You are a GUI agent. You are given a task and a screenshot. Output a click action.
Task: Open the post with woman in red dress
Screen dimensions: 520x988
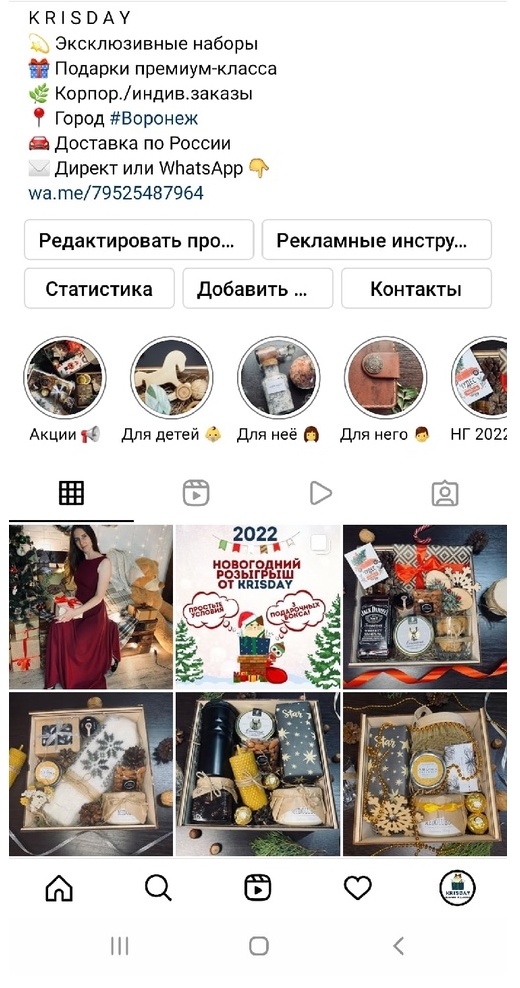pos(91,607)
